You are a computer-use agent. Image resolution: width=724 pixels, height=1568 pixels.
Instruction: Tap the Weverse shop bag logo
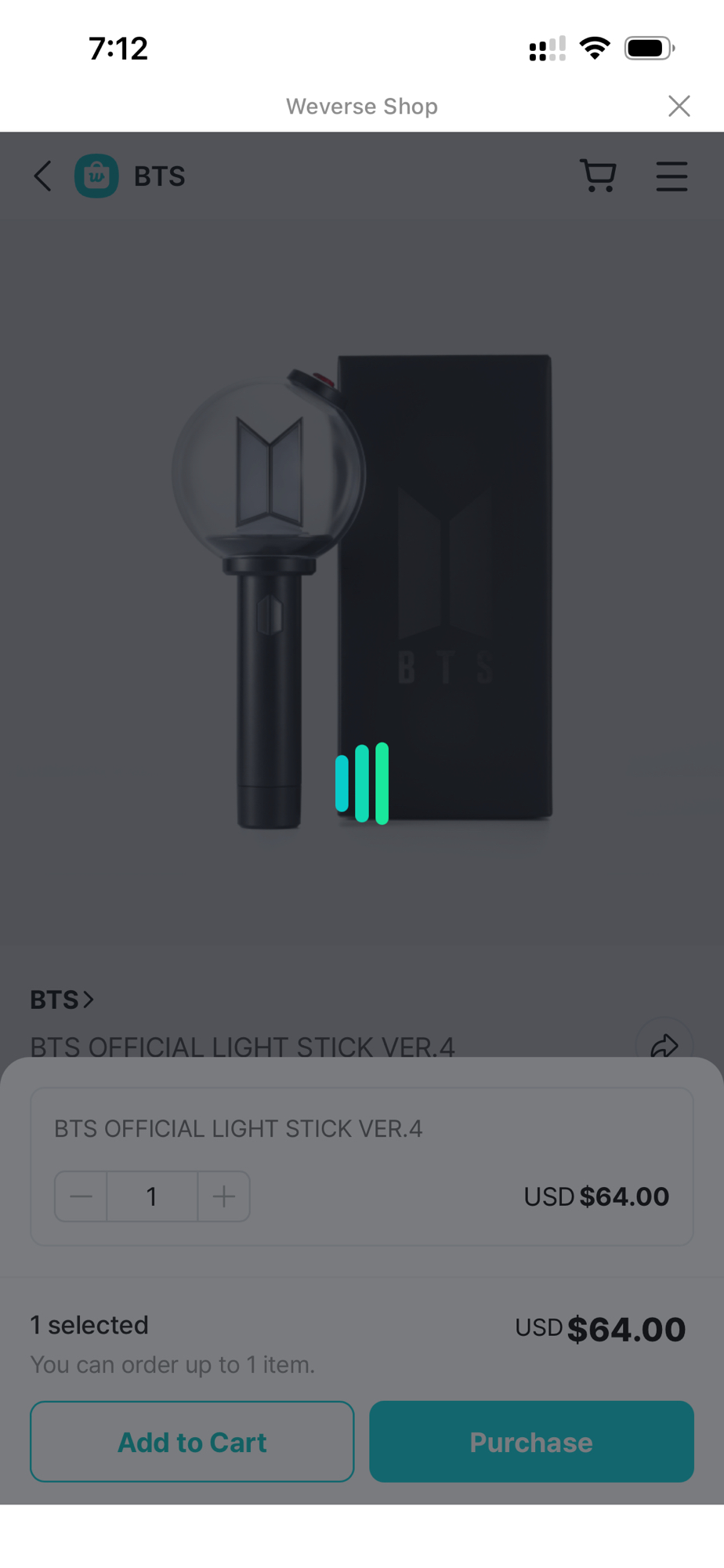click(x=96, y=176)
